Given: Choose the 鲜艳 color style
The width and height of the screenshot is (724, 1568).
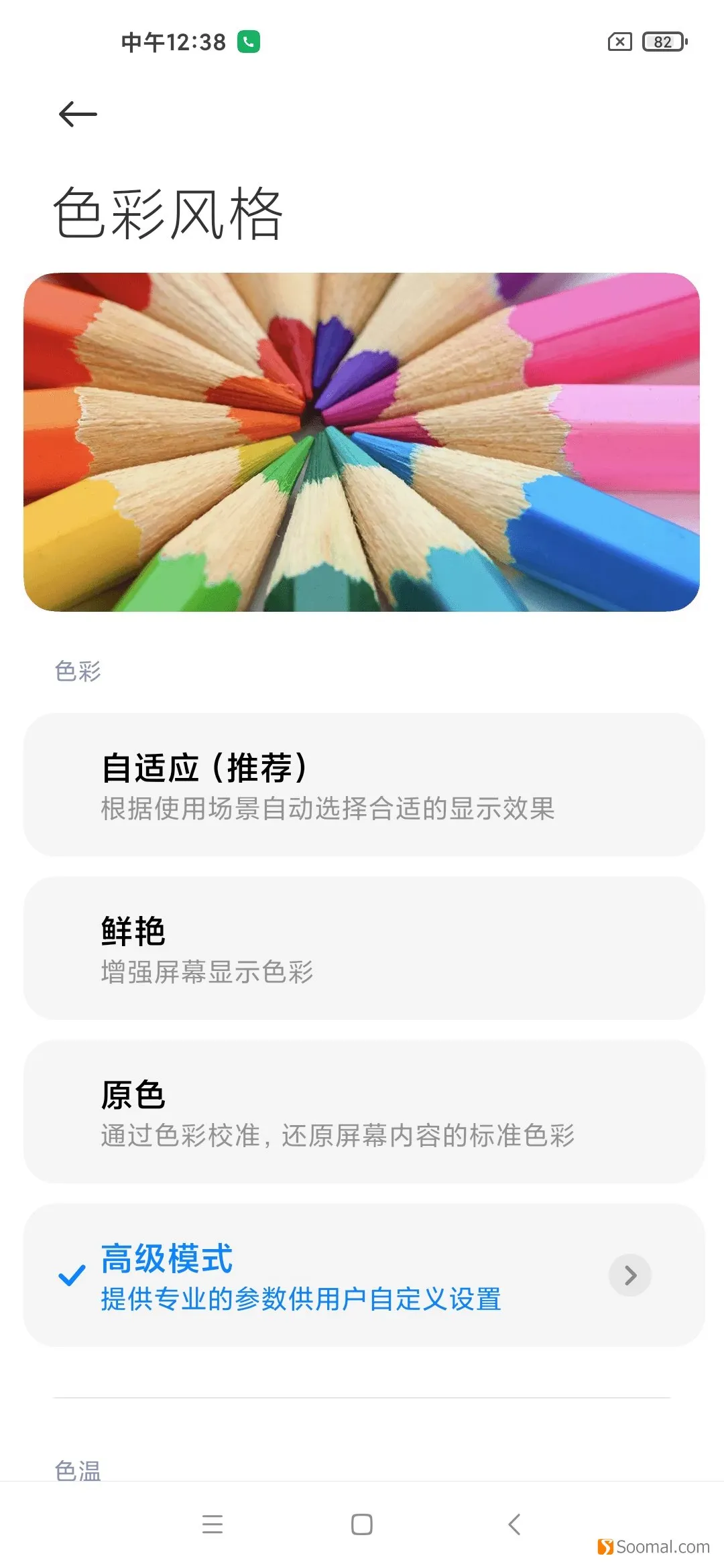Looking at the screenshot, I should pyautogui.click(x=364, y=948).
